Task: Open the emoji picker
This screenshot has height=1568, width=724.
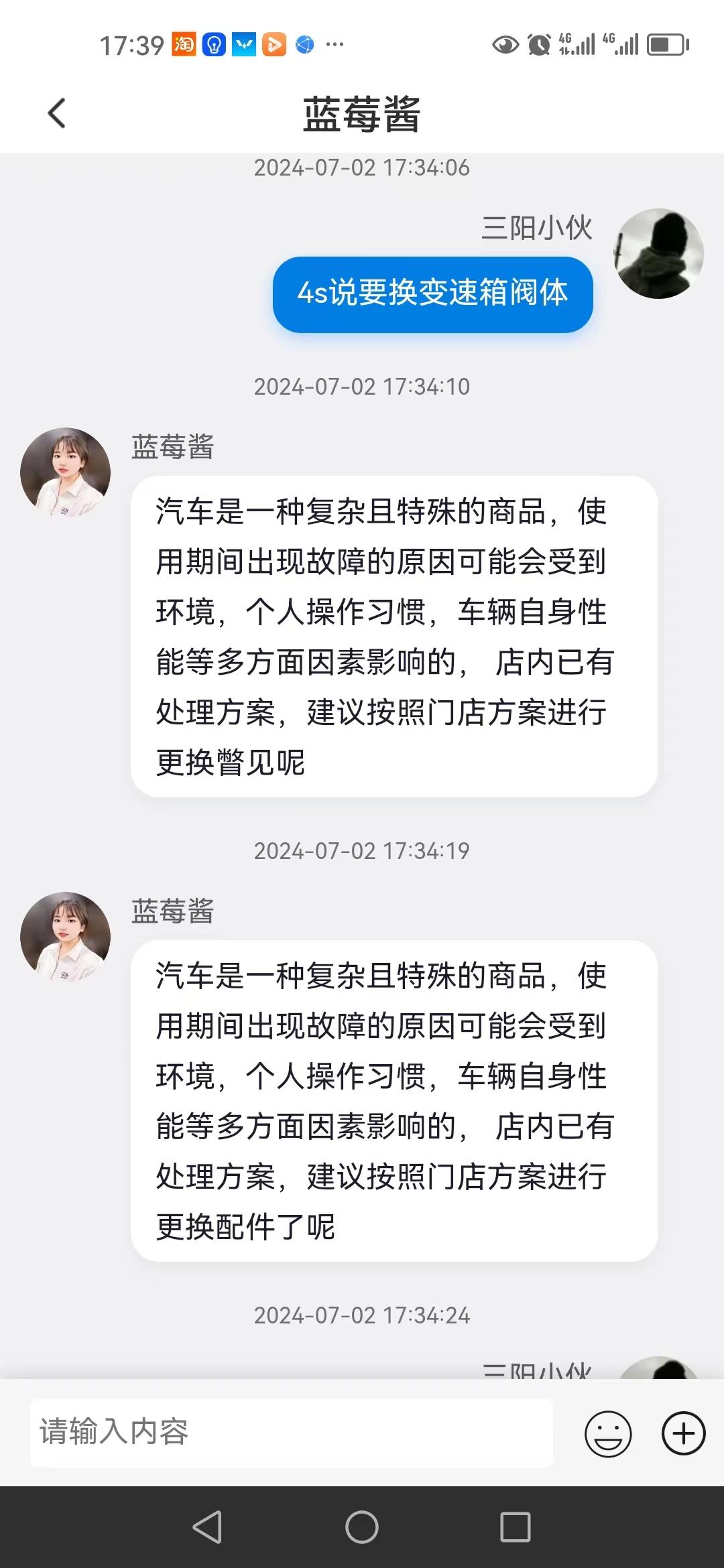Action: point(608,1433)
